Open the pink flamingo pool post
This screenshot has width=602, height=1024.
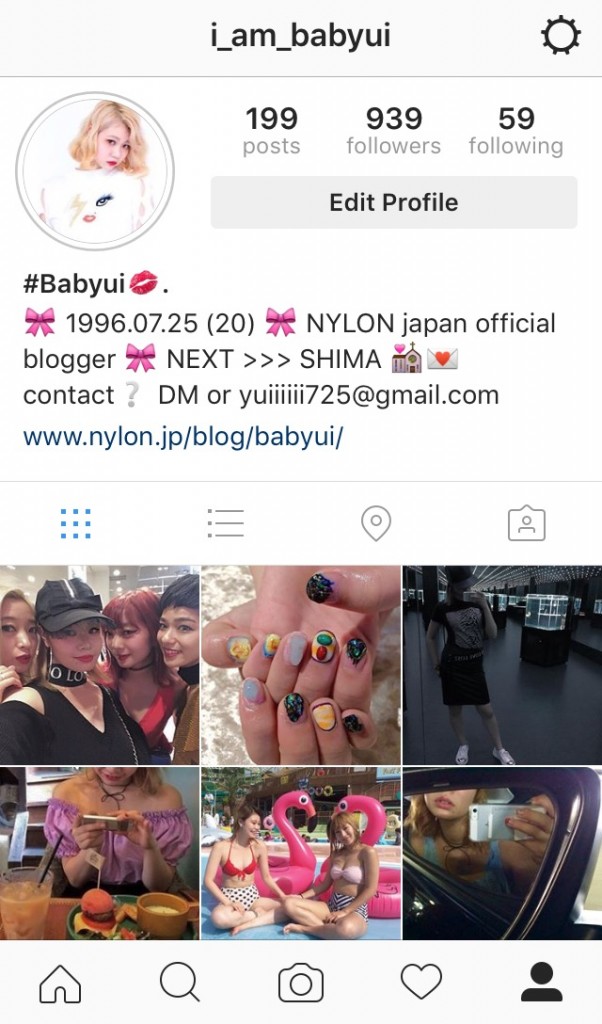point(301,853)
